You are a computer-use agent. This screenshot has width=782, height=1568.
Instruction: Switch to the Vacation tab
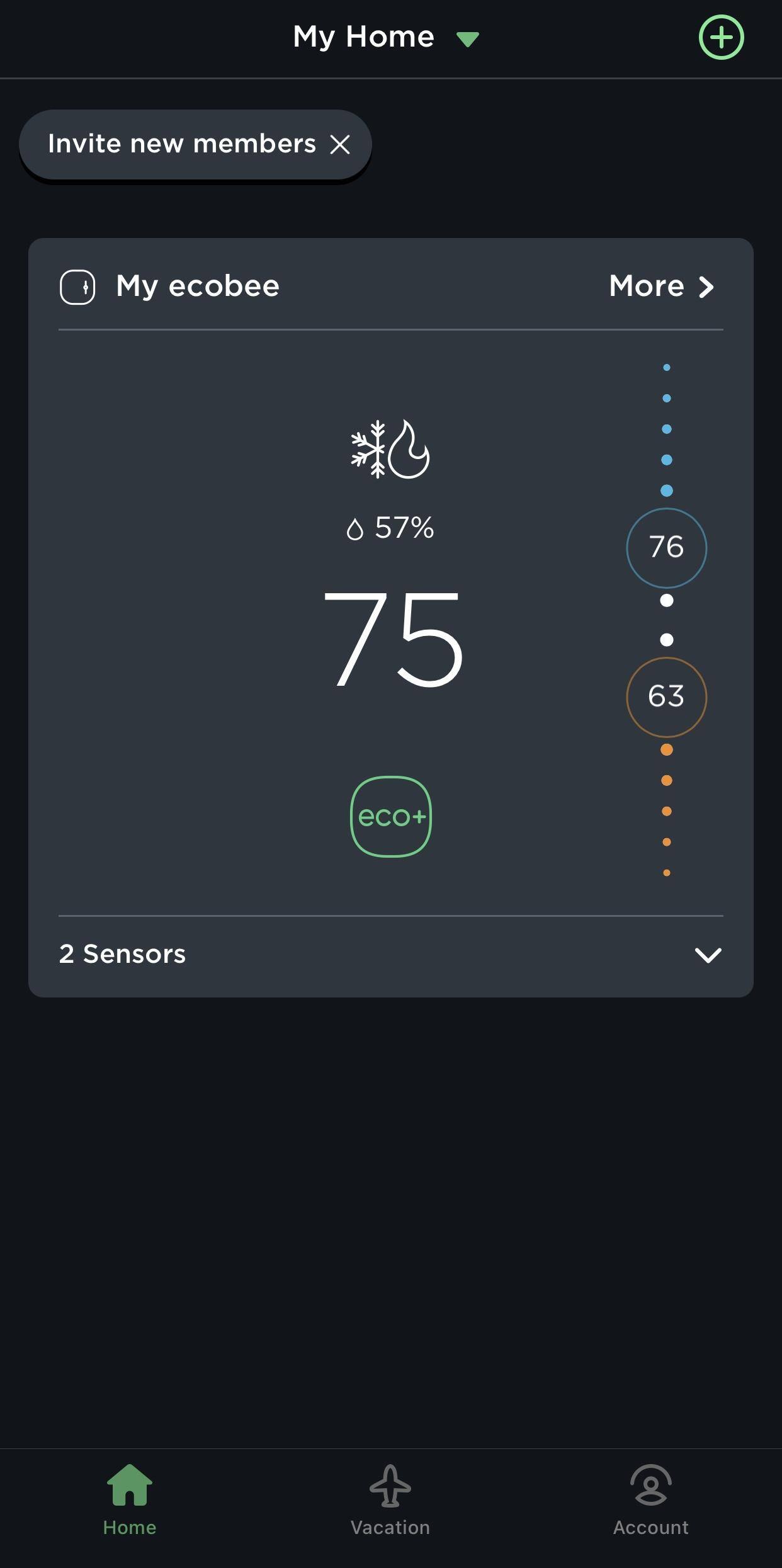(x=390, y=1500)
